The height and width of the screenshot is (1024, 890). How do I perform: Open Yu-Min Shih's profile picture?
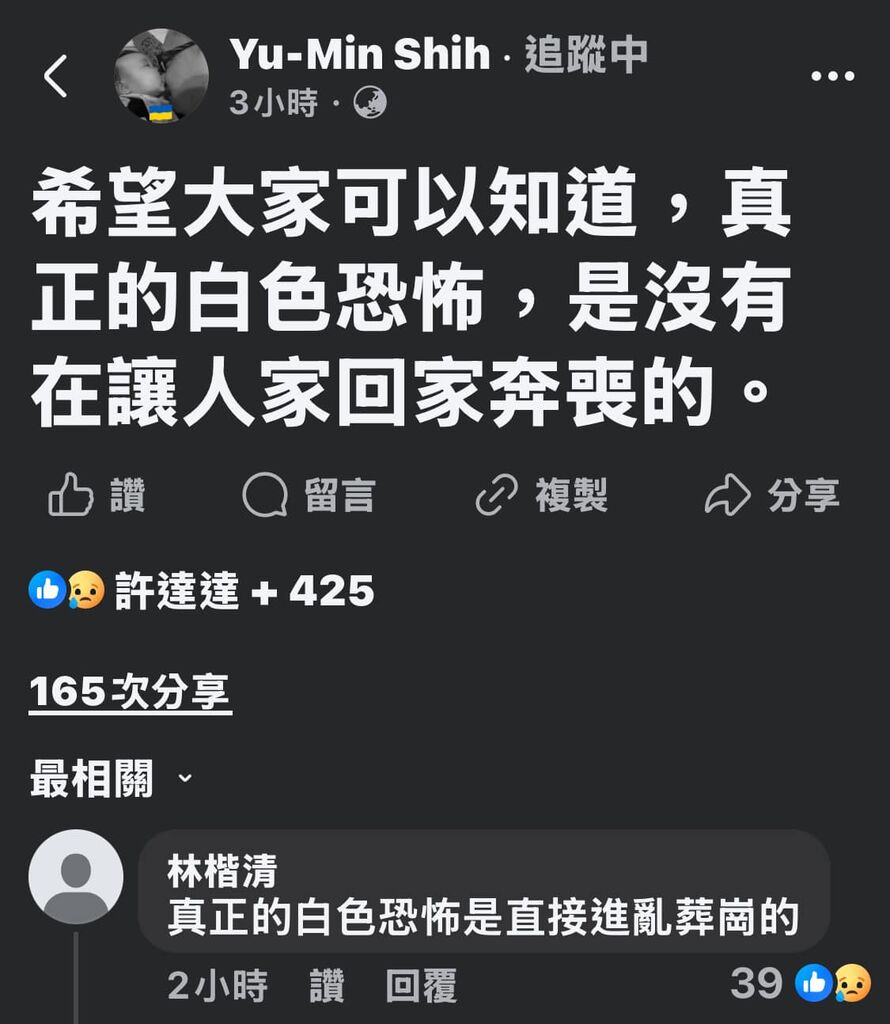161,77
